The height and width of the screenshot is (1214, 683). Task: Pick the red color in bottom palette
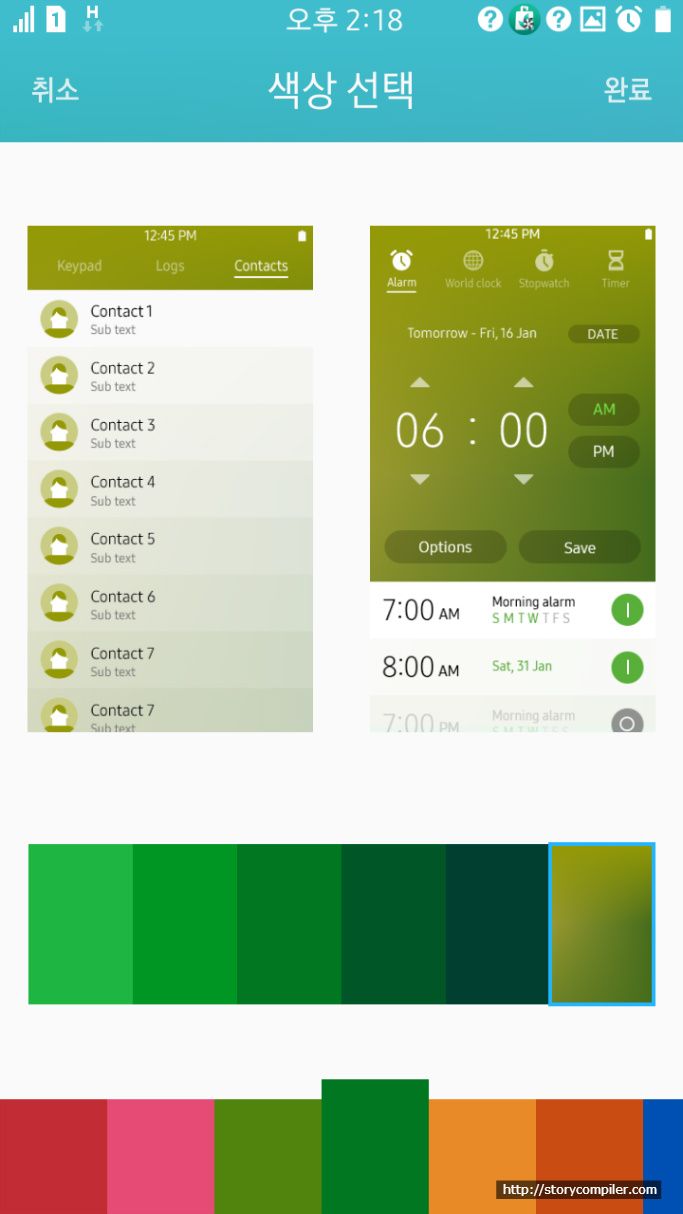[x=53, y=1156]
